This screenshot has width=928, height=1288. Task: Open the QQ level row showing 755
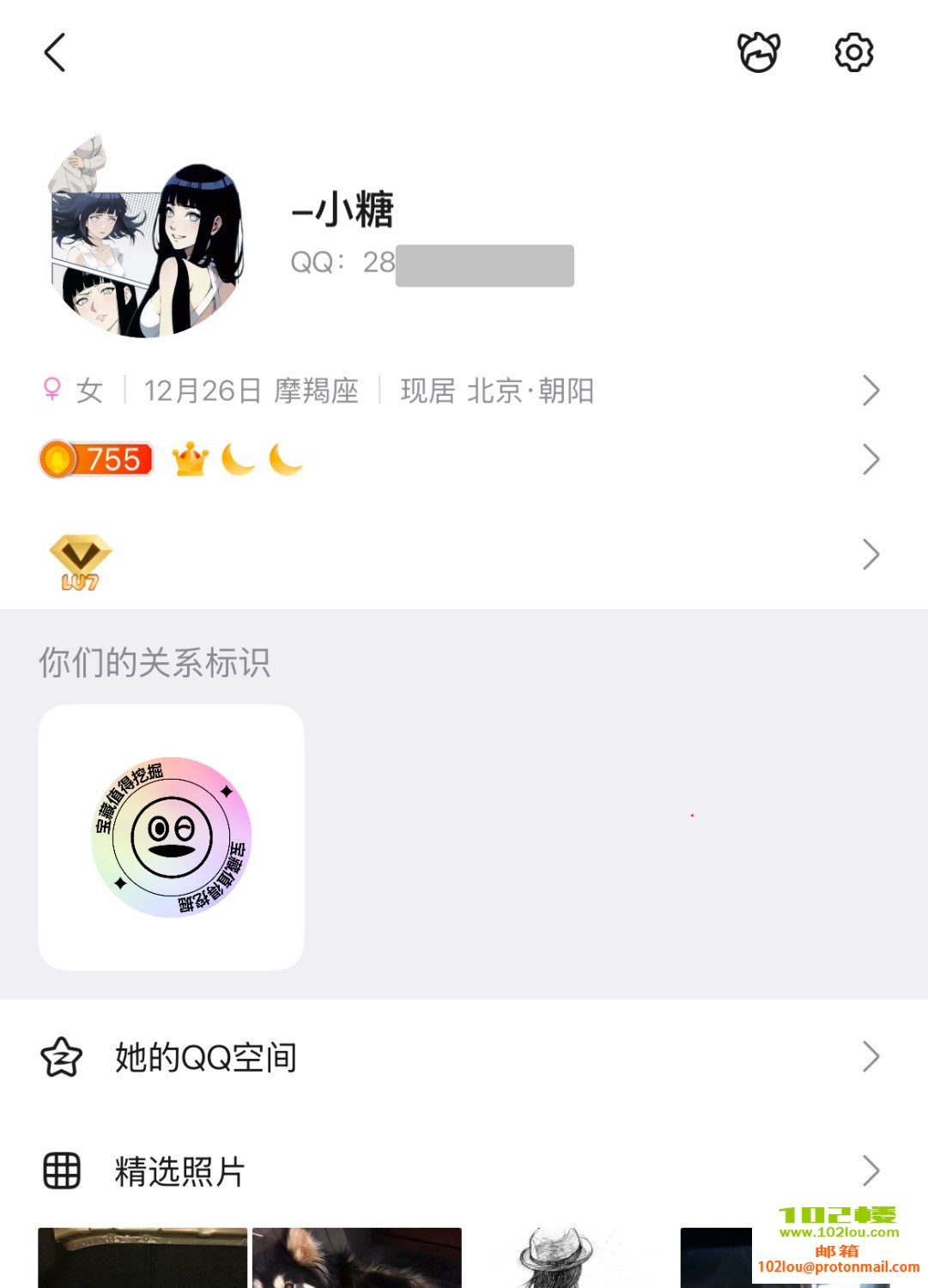pos(464,459)
